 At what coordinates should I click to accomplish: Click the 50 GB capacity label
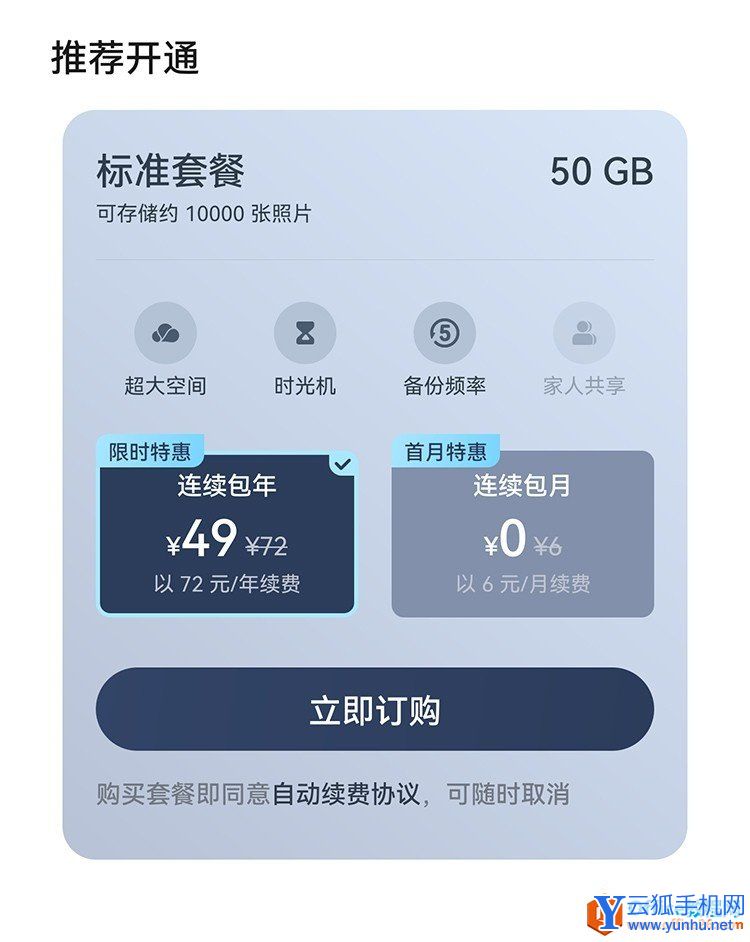click(600, 172)
